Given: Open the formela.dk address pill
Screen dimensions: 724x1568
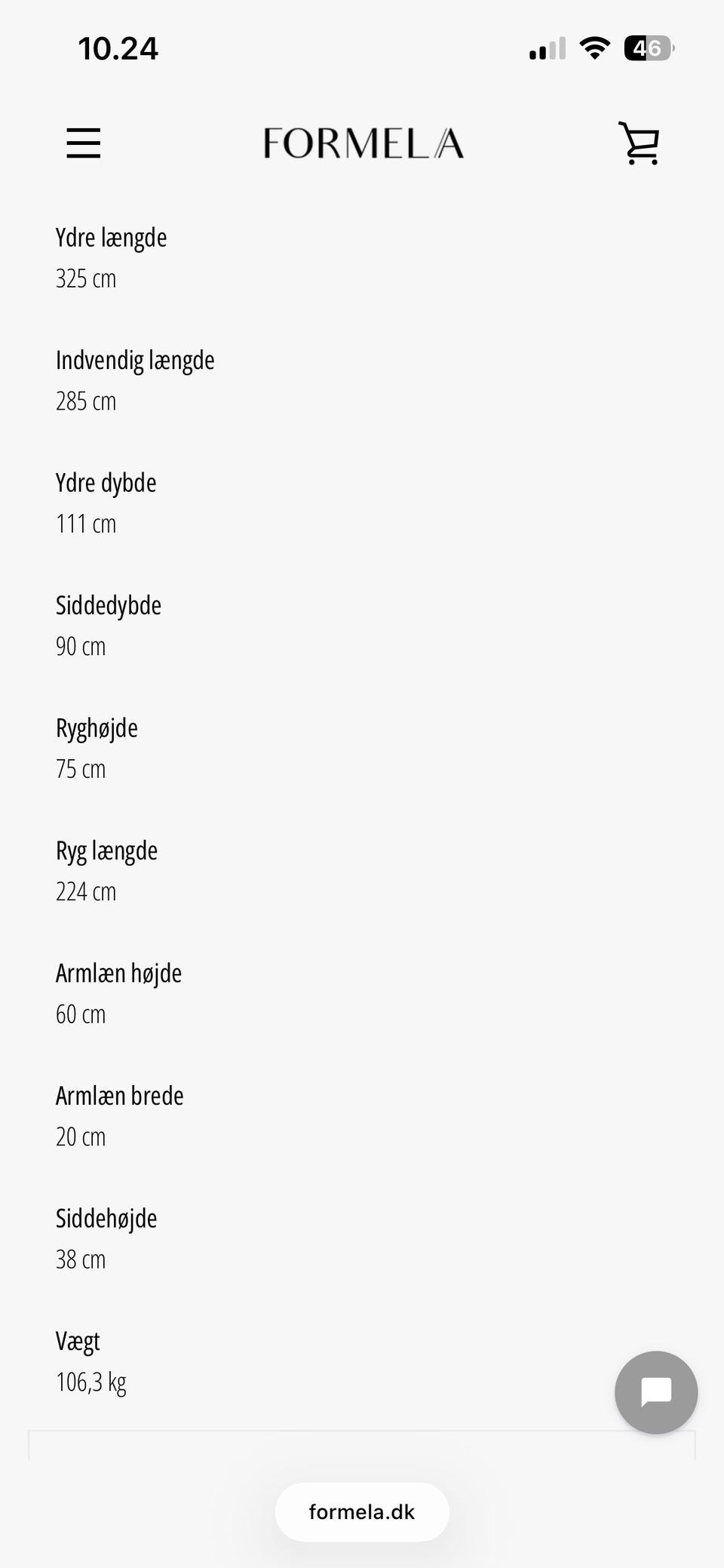Looking at the screenshot, I should [362, 1511].
